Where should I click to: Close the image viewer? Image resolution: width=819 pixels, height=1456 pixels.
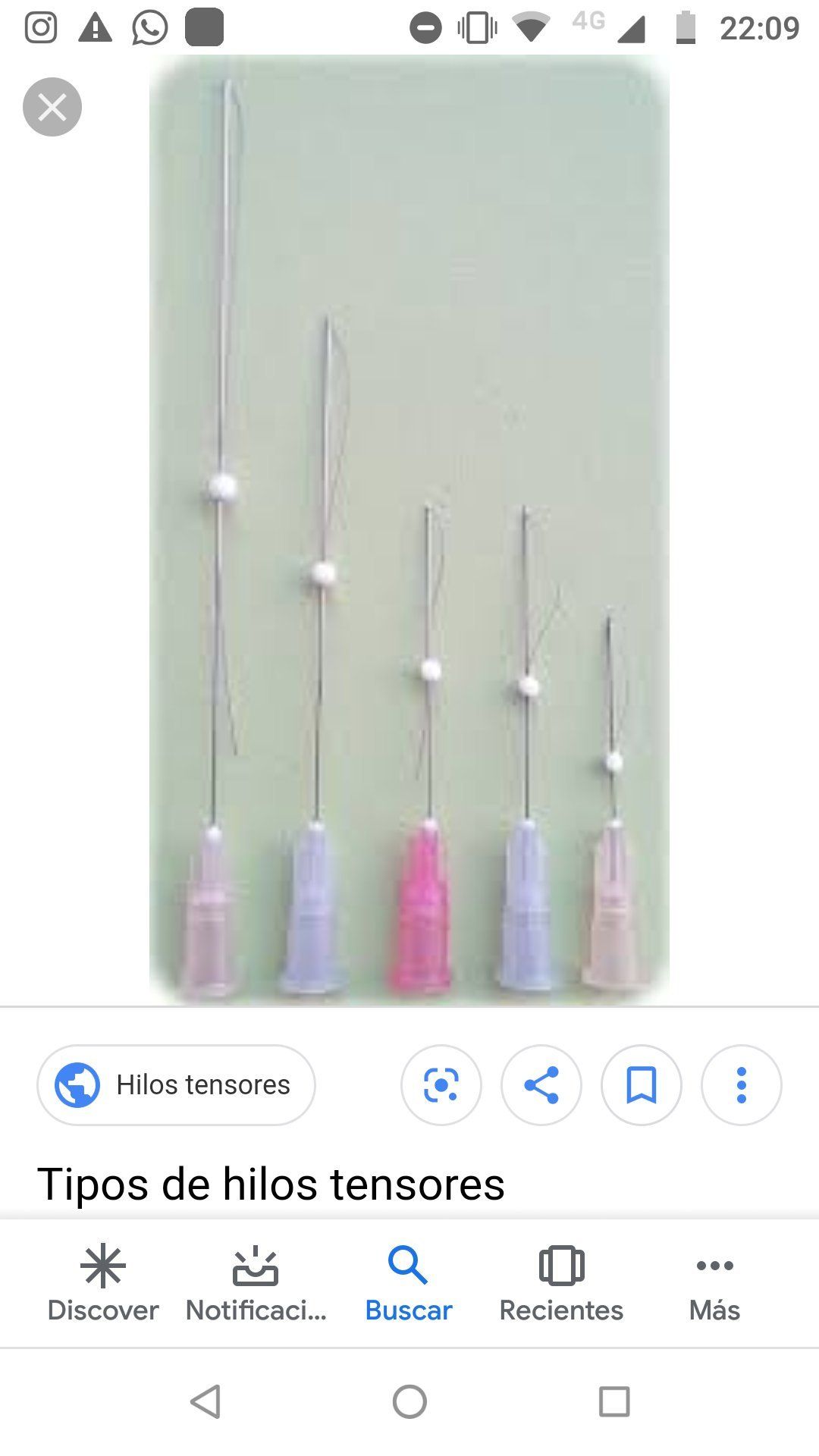(x=52, y=107)
